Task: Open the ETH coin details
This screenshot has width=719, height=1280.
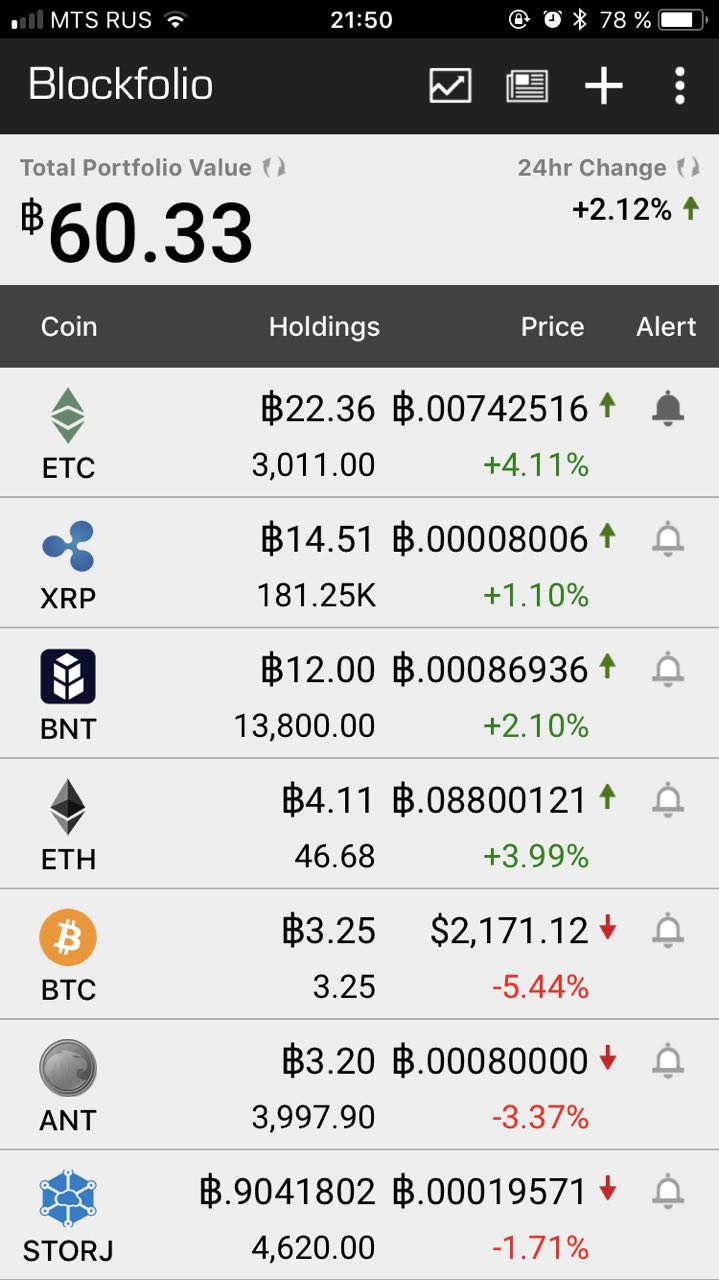Action: [x=359, y=824]
